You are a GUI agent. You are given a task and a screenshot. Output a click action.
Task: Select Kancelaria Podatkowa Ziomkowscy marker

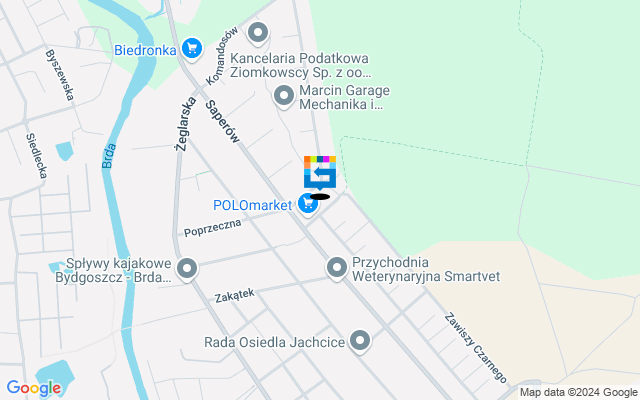pyautogui.click(x=259, y=34)
